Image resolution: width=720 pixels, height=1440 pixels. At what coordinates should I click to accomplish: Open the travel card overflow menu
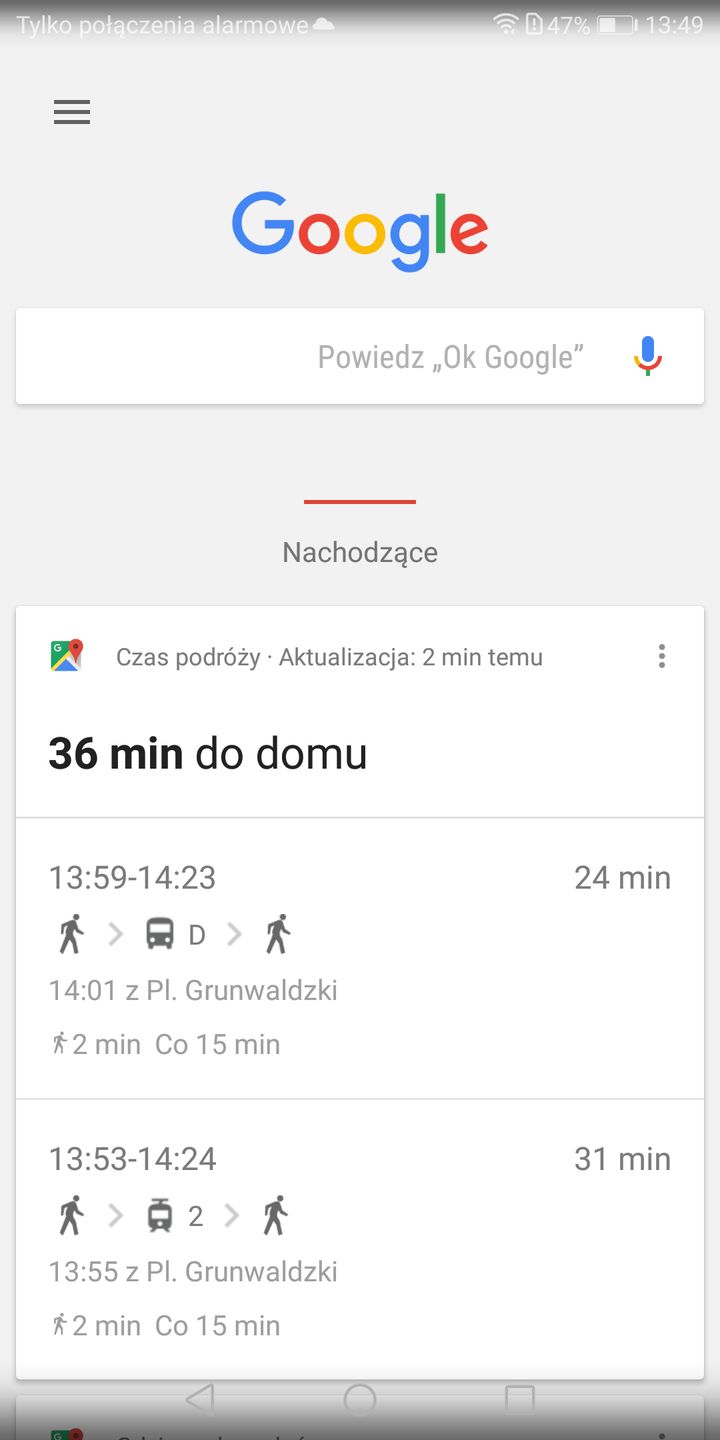661,656
